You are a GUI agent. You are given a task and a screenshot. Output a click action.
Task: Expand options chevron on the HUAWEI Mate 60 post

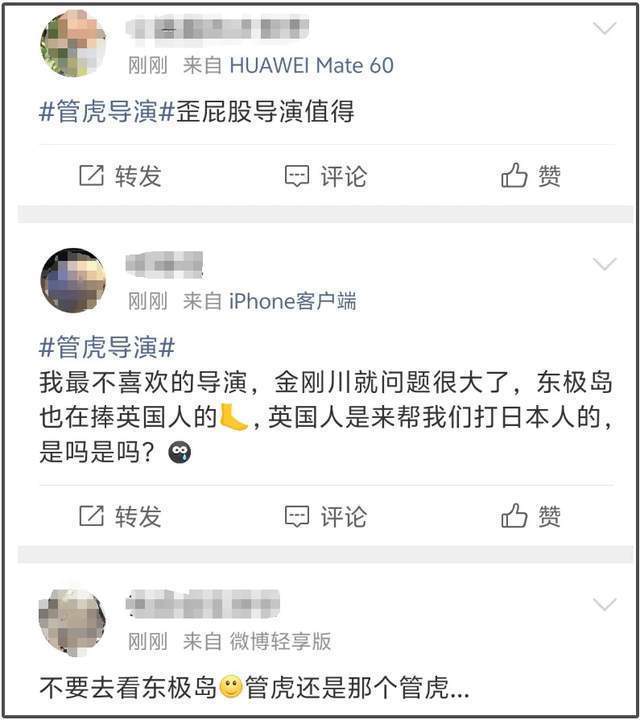pos(605,29)
